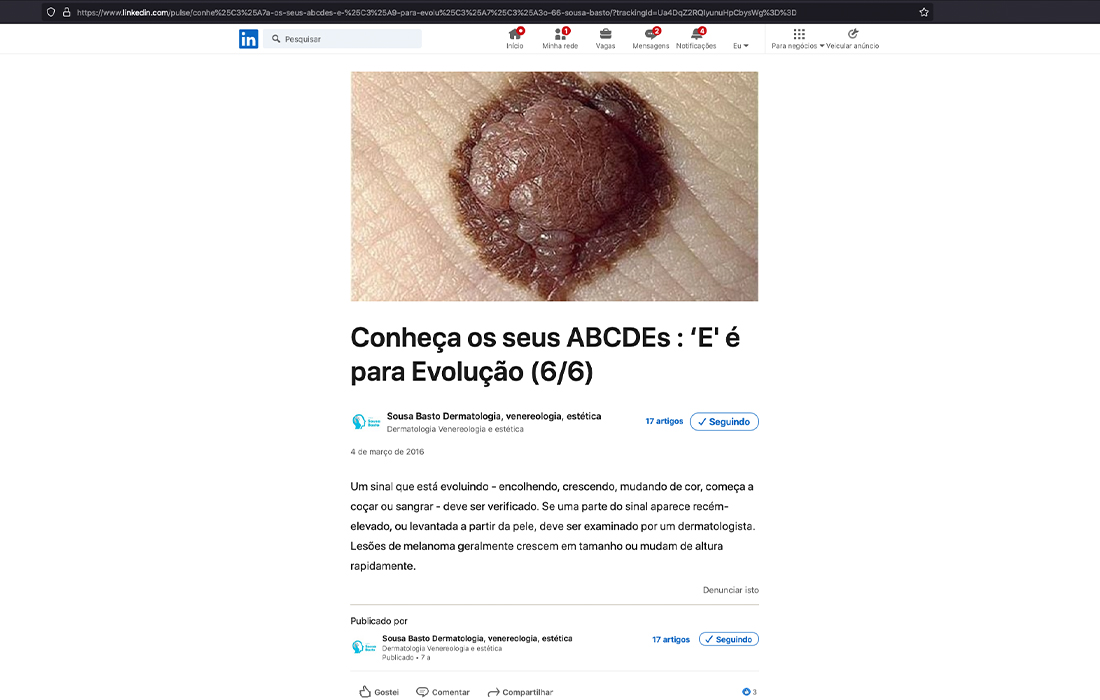This screenshot has width=1100, height=700.
Task: Expand the Para negócios menu
Action: pyautogui.click(x=798, y=39)
